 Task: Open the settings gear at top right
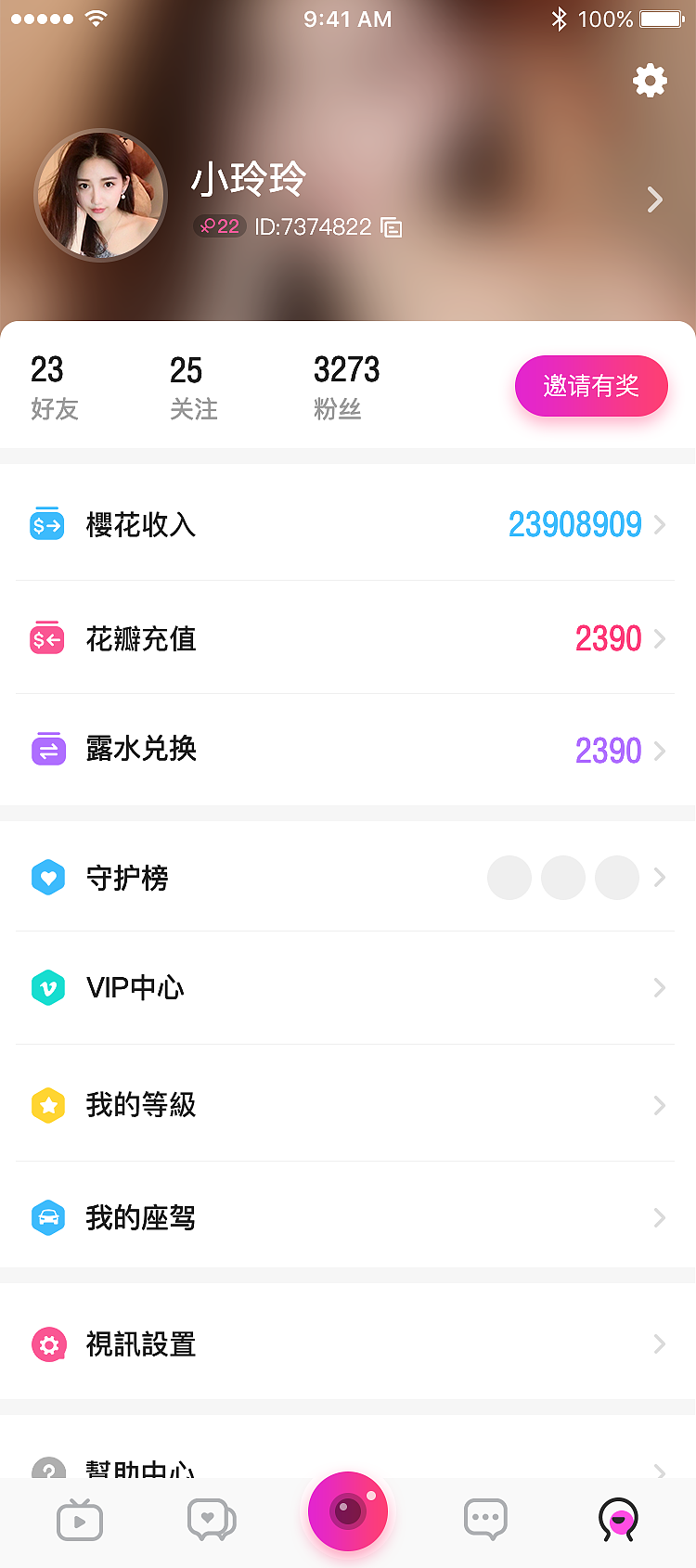(x=650, y=81)
